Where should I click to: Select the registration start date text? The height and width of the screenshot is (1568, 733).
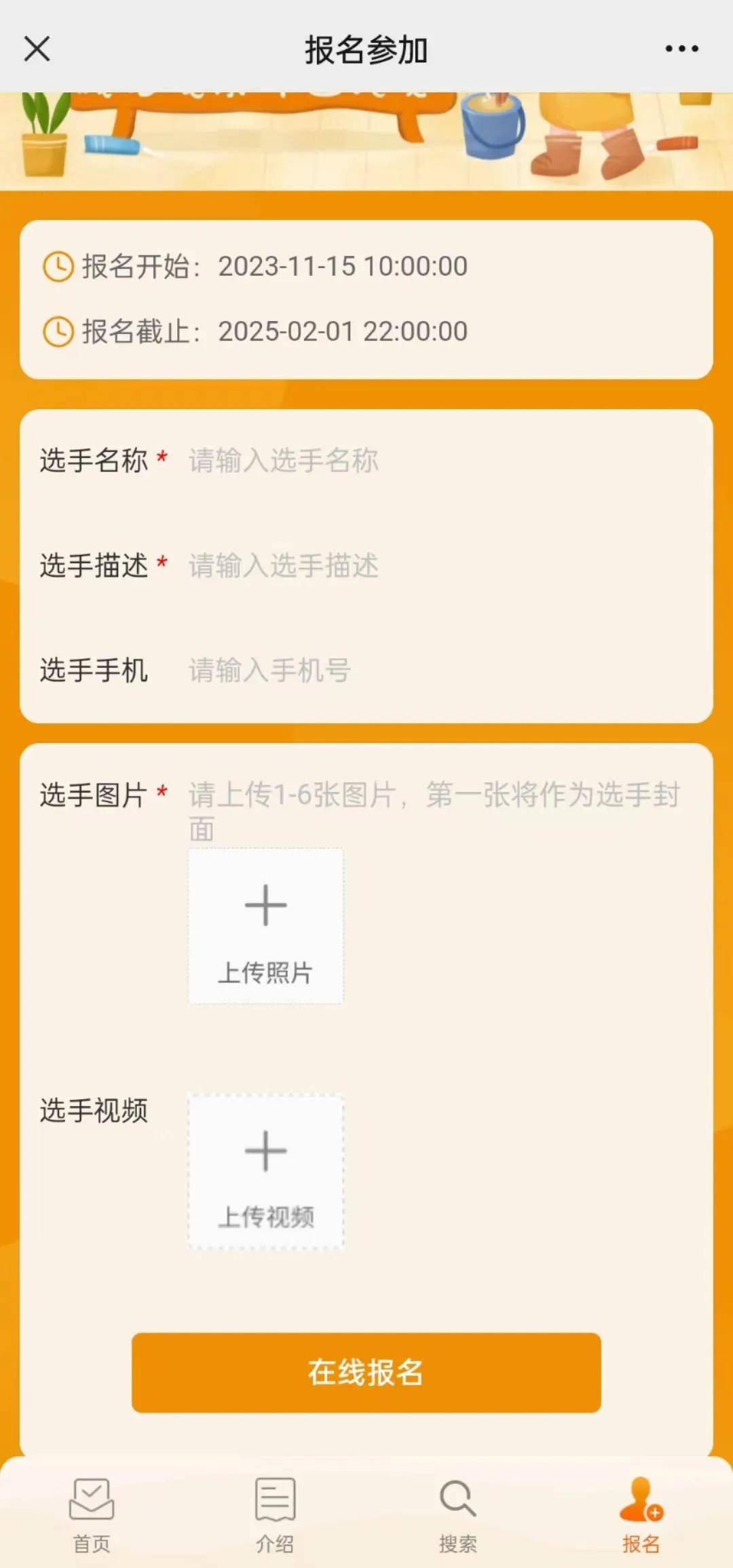341,267
